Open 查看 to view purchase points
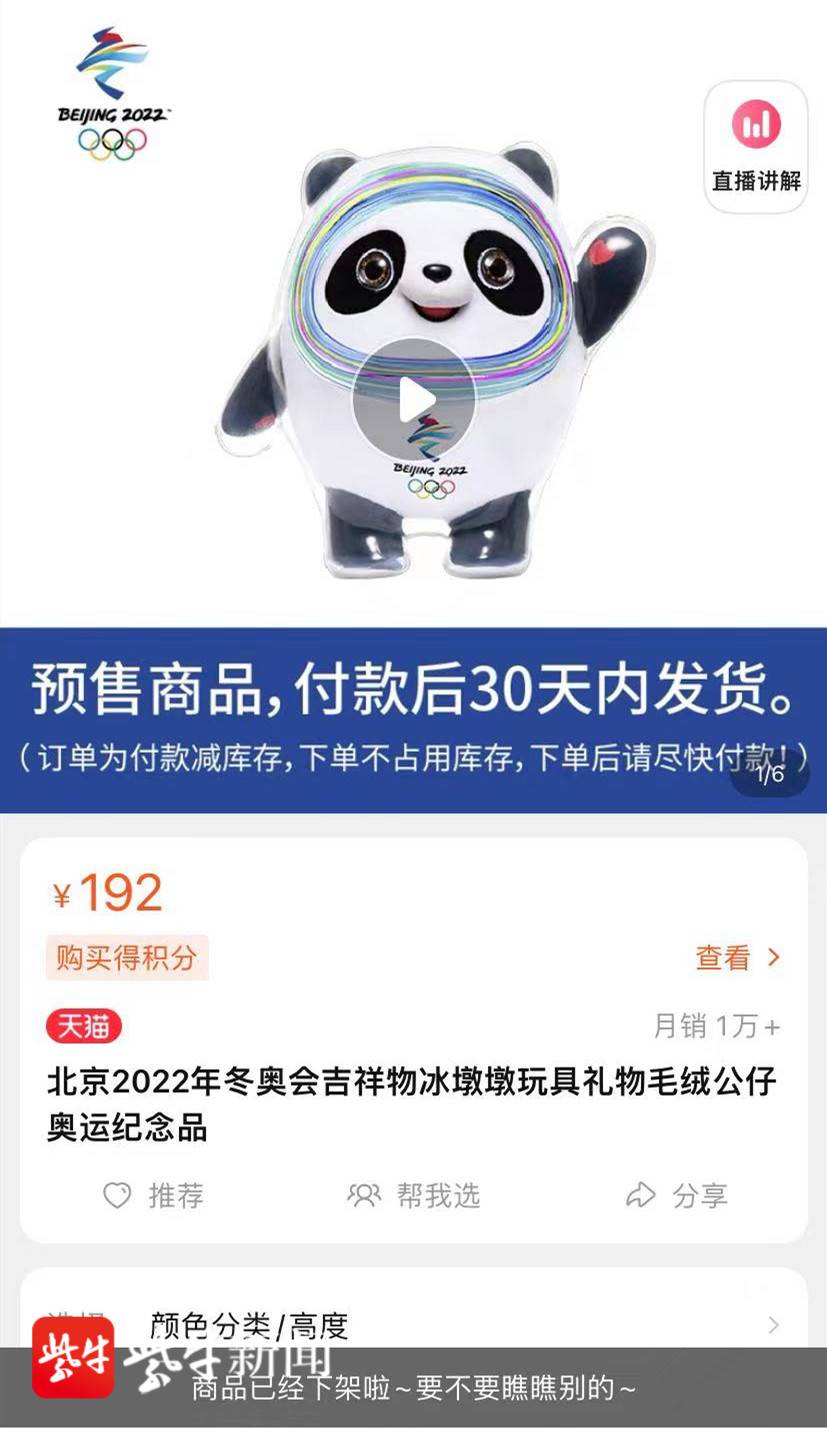This screenshot has width=827, height=1429. pos(737,958)
